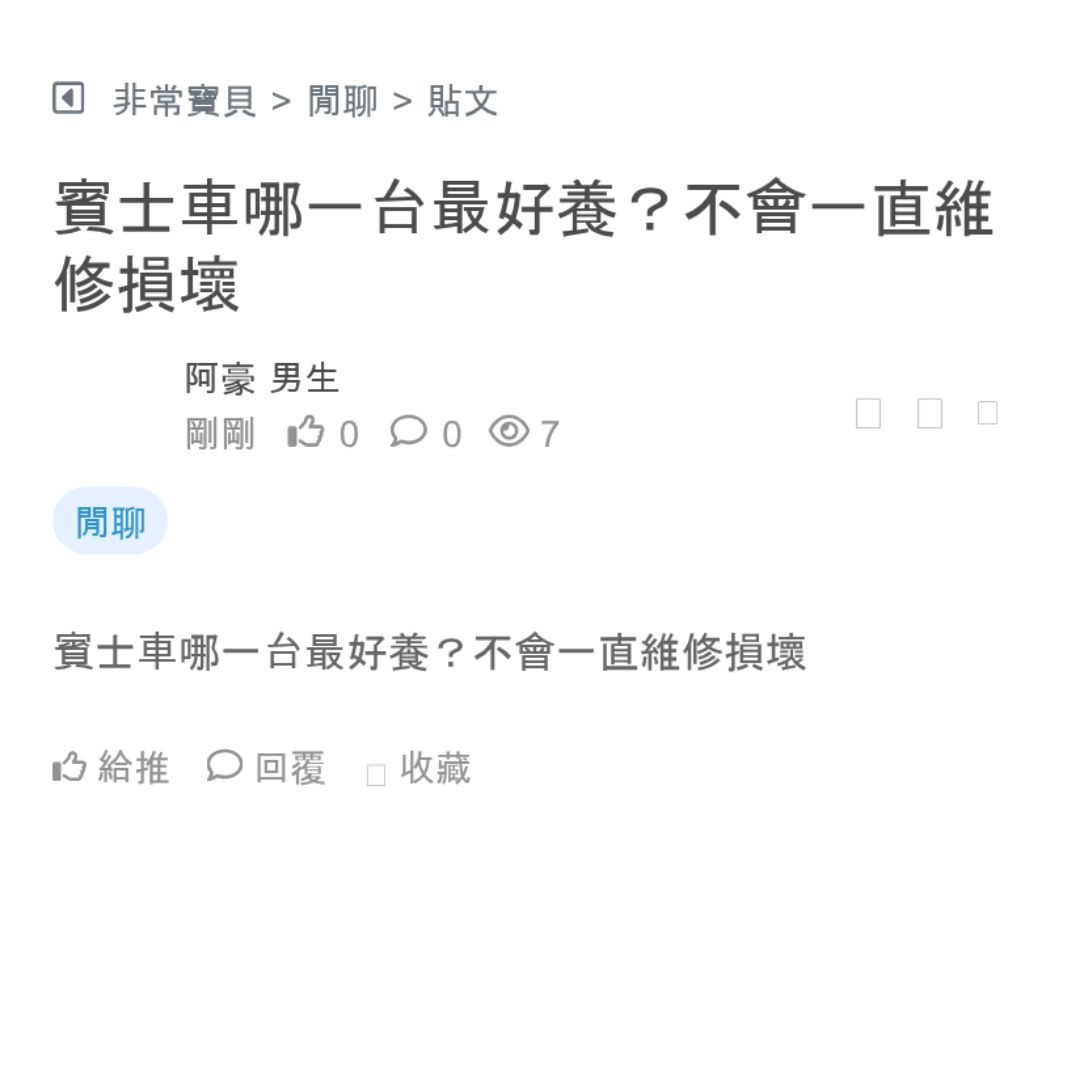The height and width of the screenshot is (1080, 1080).
Task: Go to 閒聊 board in breadcrumb
Action: pyautogui.click(x=342, y=101)
